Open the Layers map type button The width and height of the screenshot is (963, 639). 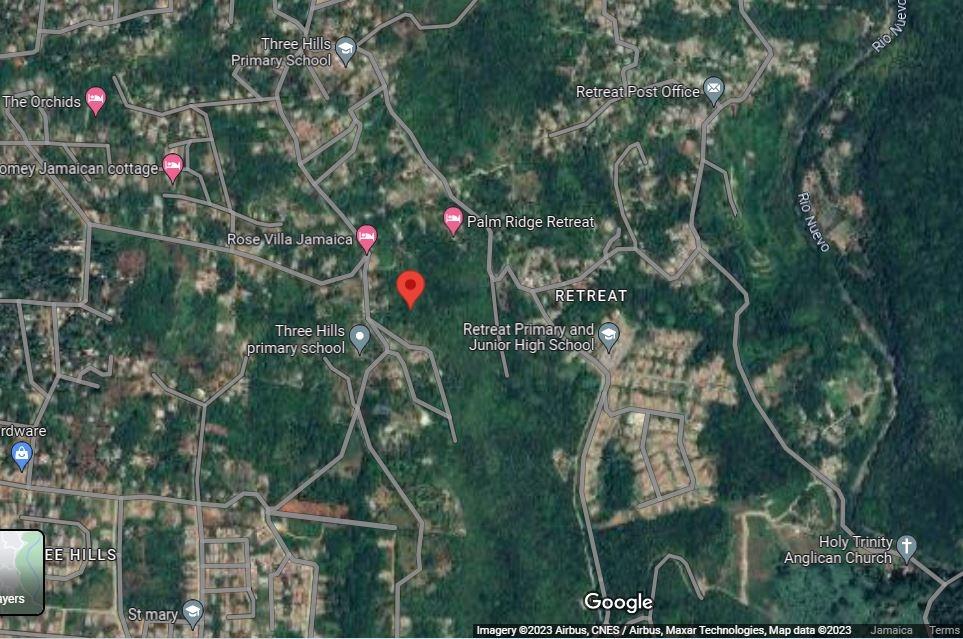(x=21, y=571)
